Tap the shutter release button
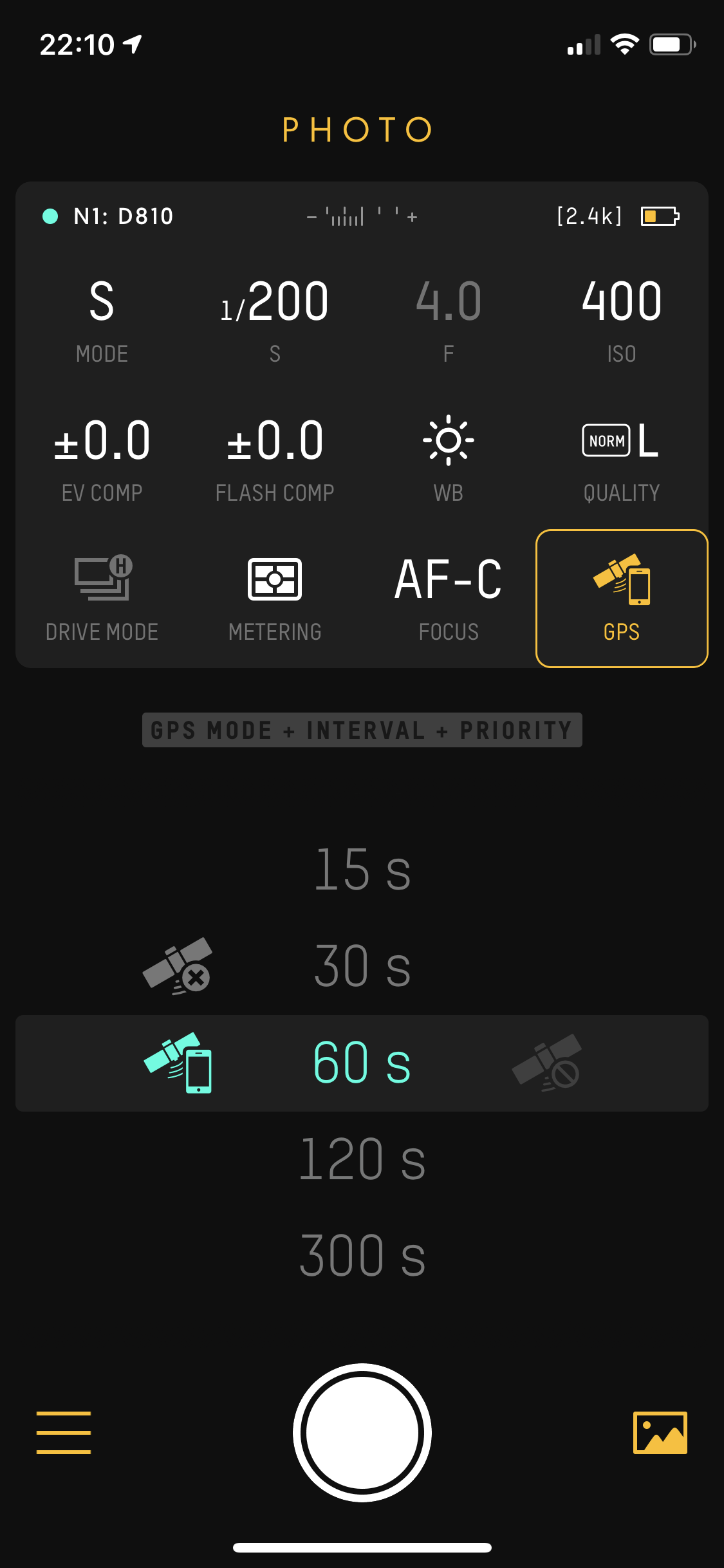 click(x=362, y=1432)
